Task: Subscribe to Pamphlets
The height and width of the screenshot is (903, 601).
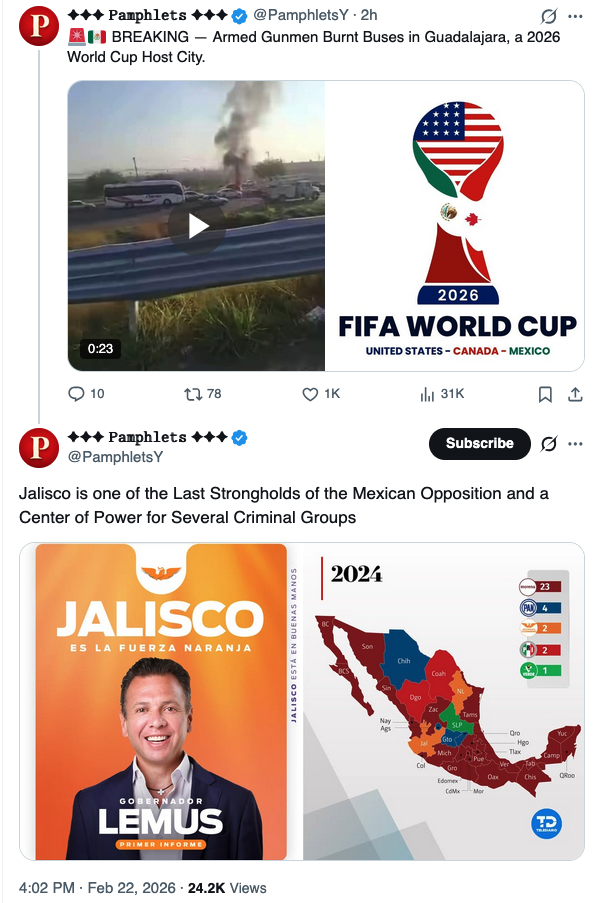Action: click(479, 443)
